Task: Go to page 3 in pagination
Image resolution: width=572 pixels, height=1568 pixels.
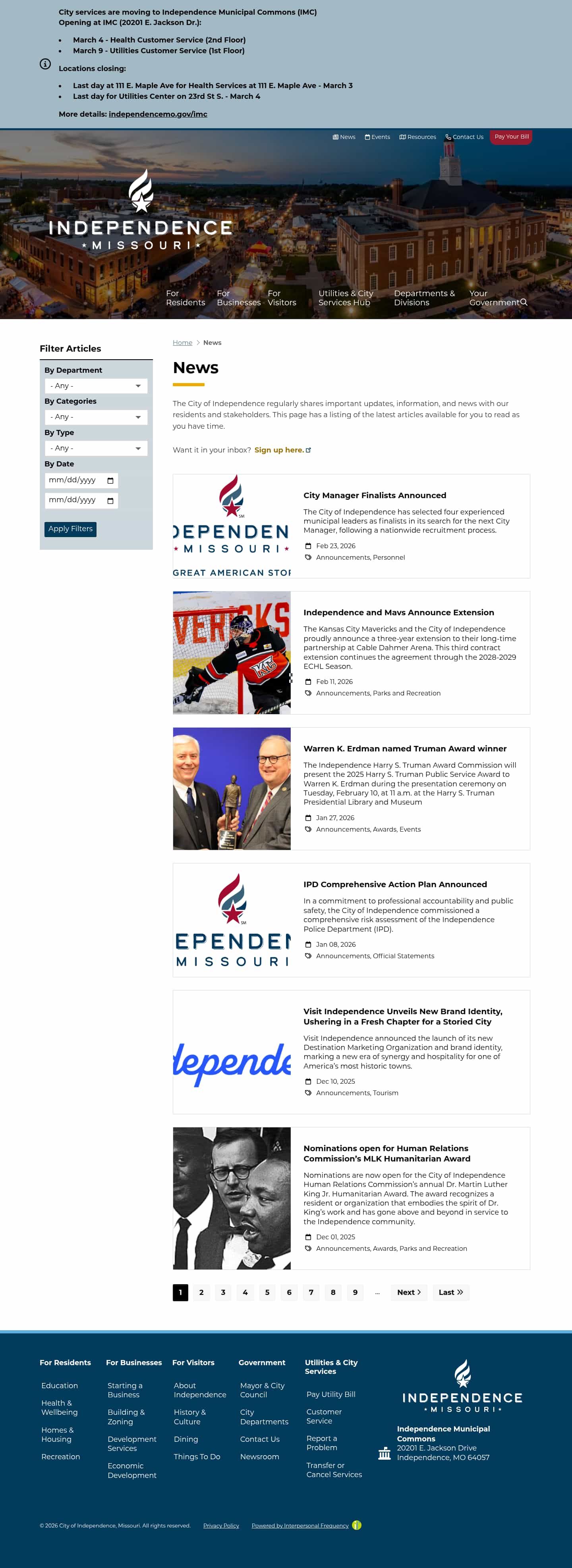Action: coord(223,1292)
